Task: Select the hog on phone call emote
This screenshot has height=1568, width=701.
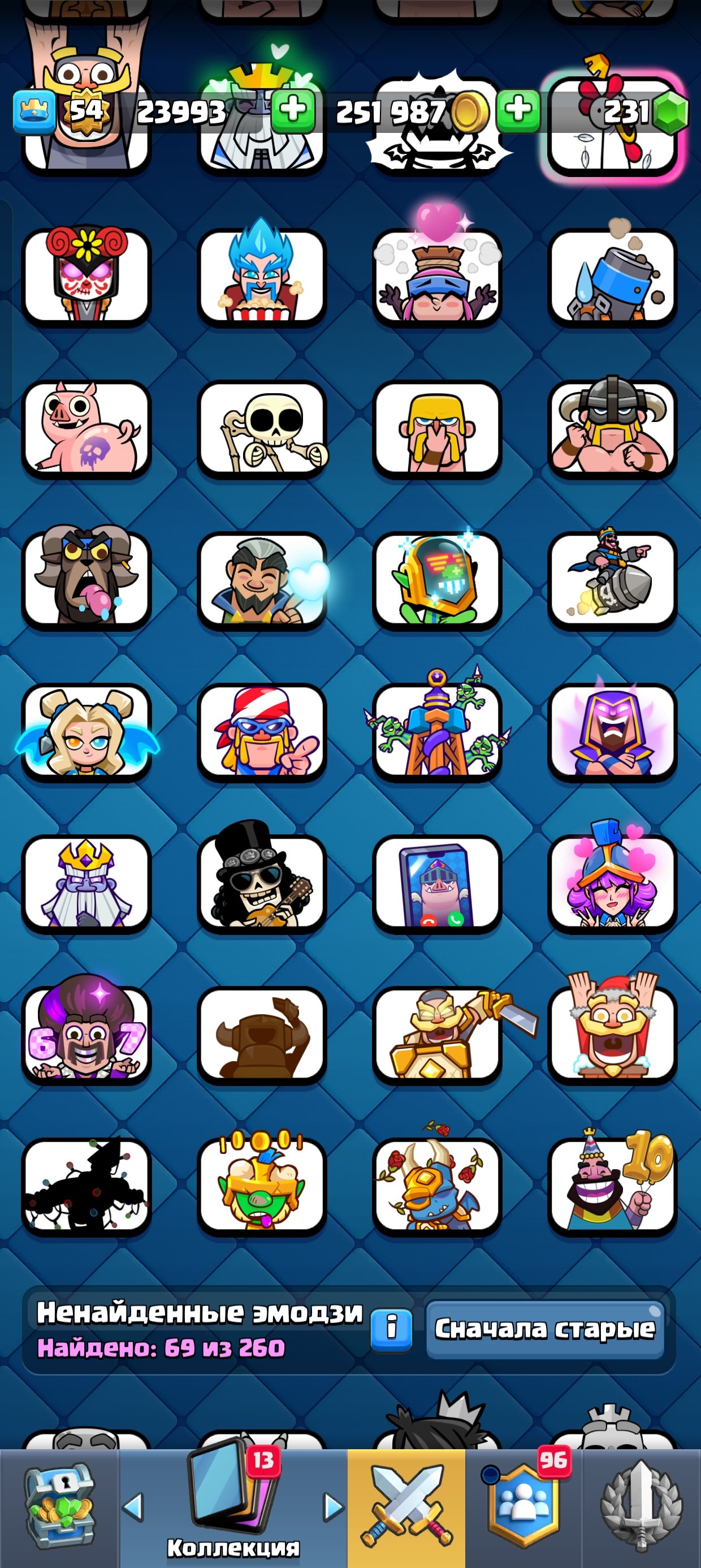Action: coord(437,883)
